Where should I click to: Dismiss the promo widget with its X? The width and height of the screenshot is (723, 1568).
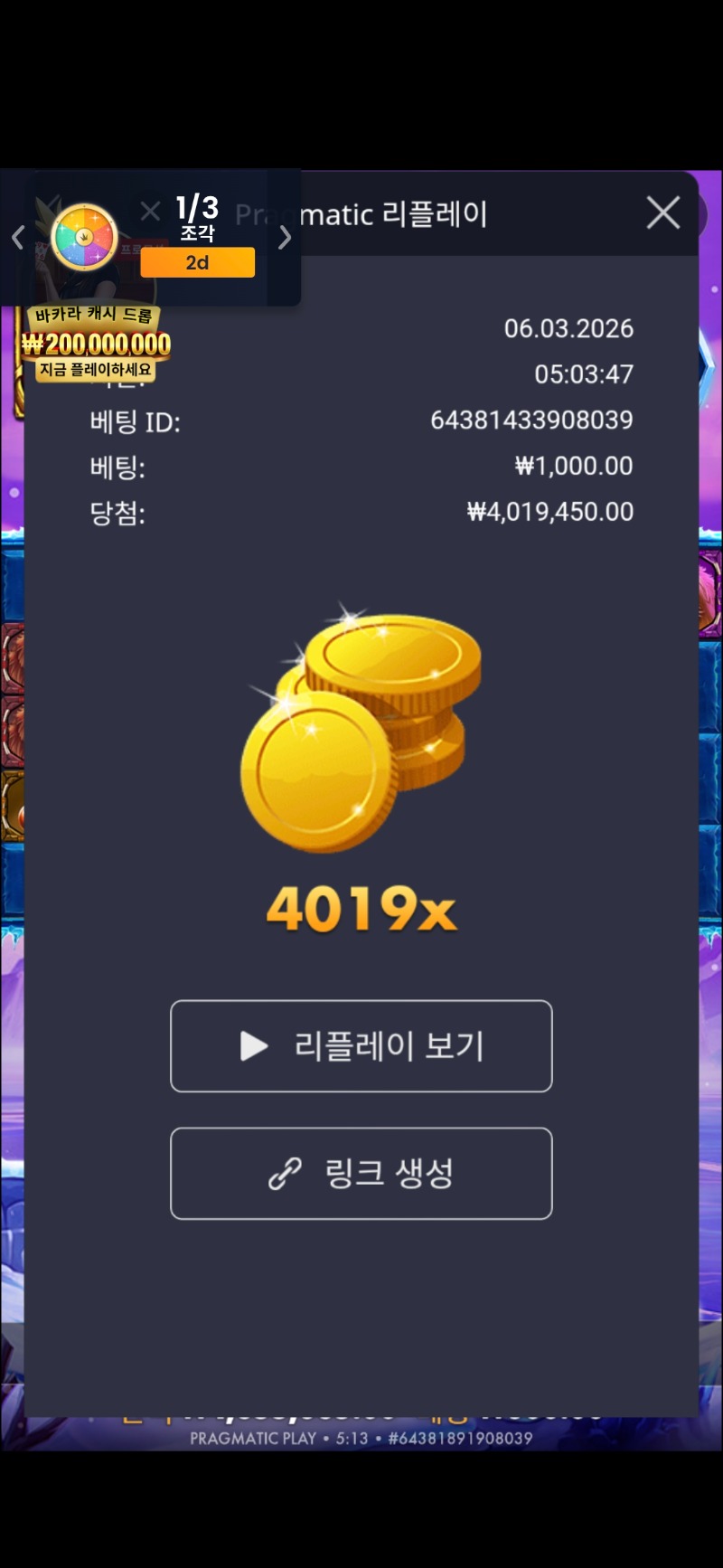point(151,212)
